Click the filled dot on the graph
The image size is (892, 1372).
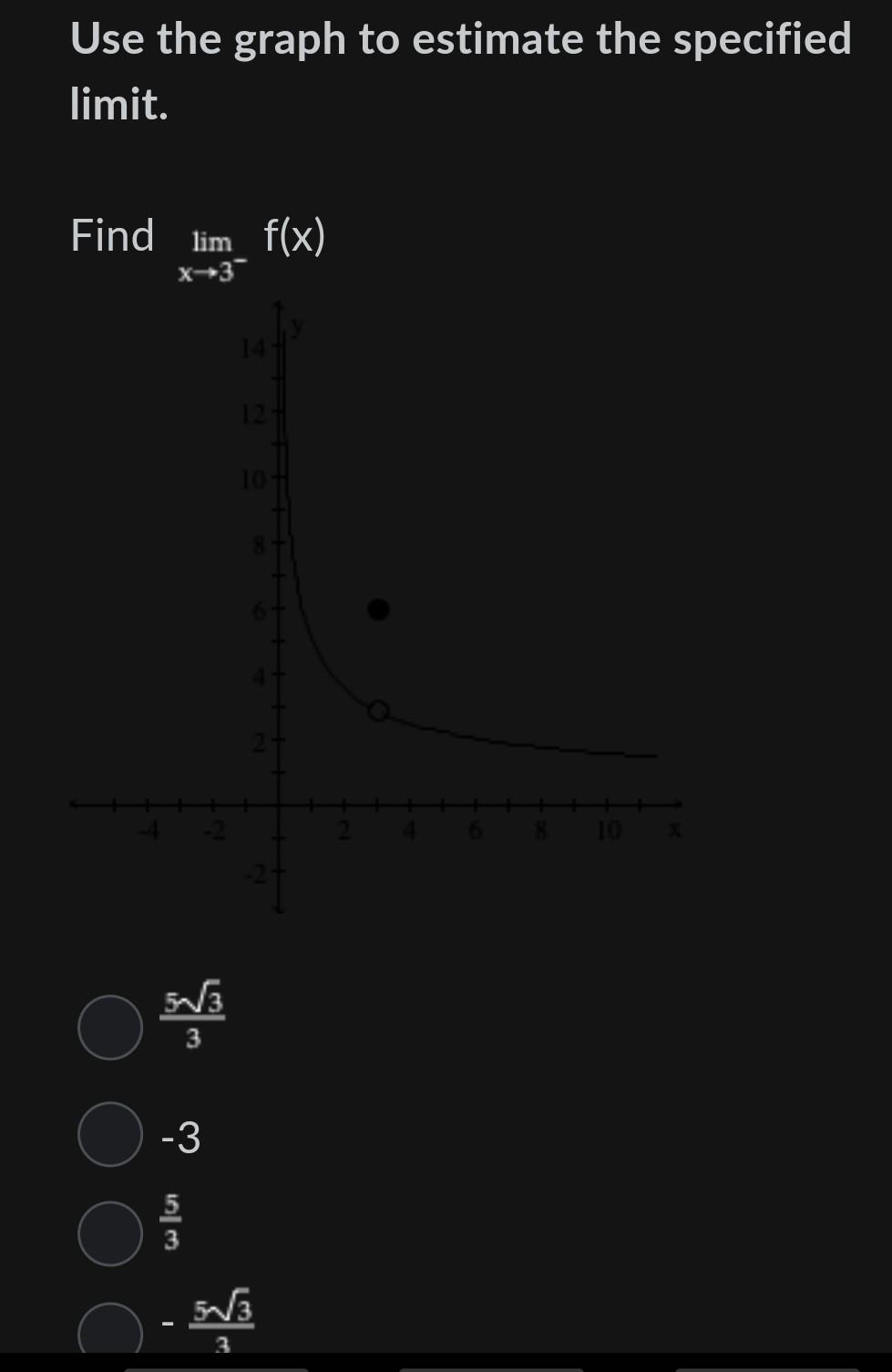pyautogui.click(x=377, y=609)
